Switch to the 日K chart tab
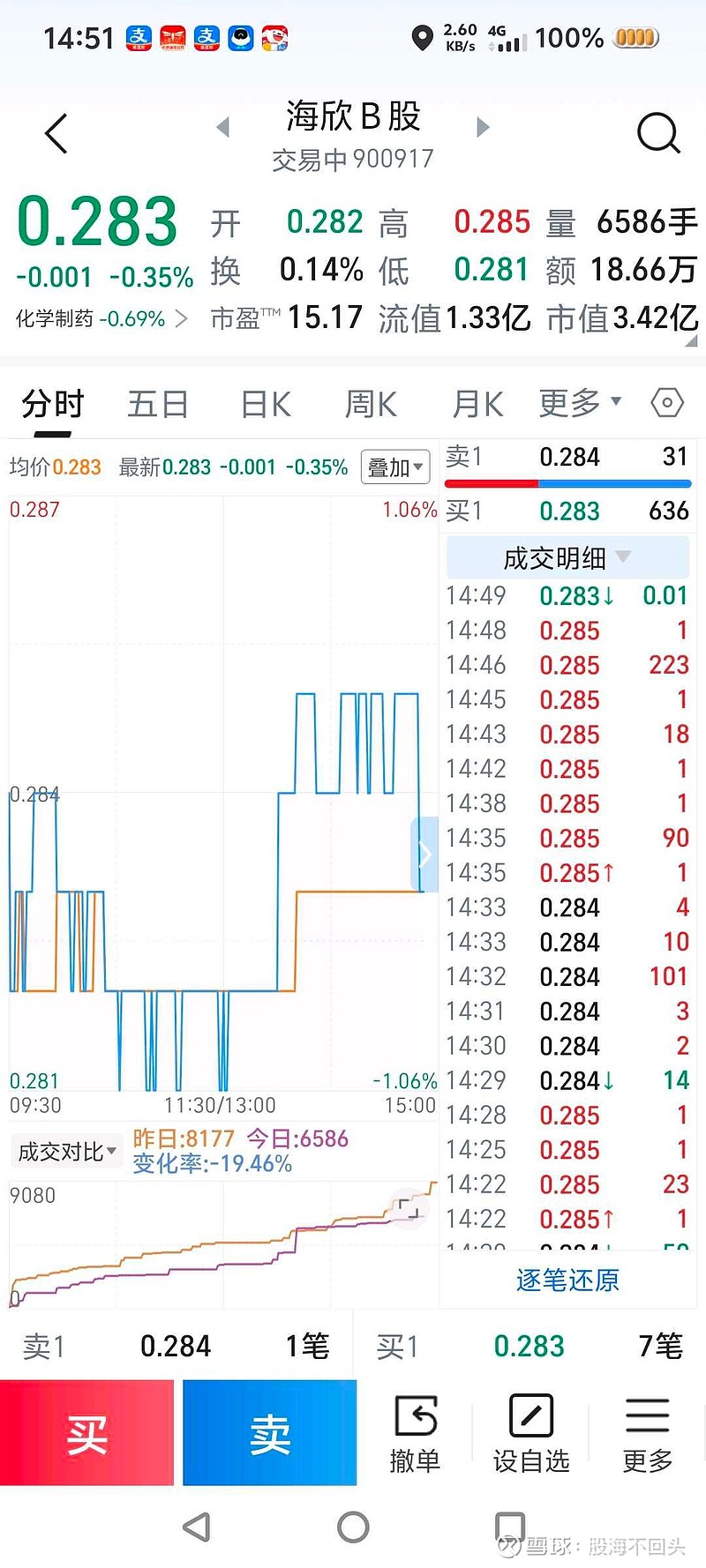 coord(266,405)
